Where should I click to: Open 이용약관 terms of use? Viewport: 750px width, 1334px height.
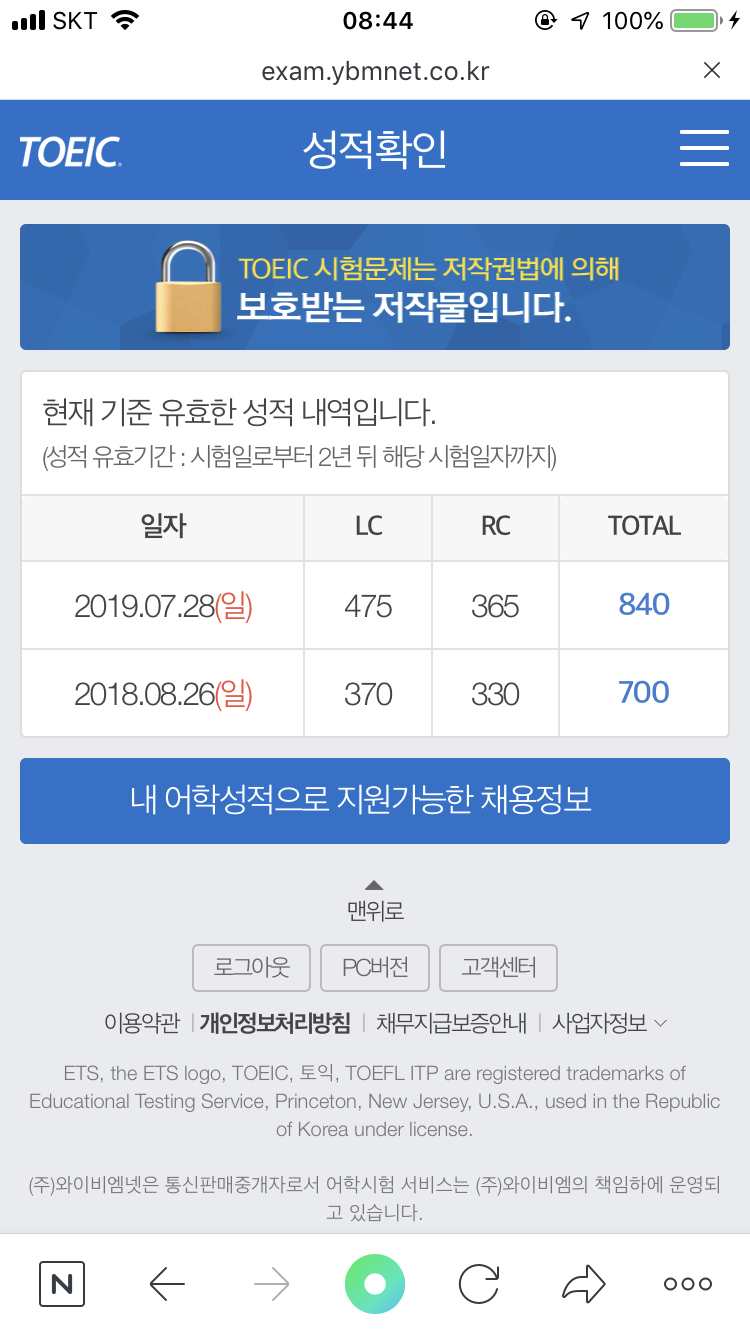tap(141, 1023)
